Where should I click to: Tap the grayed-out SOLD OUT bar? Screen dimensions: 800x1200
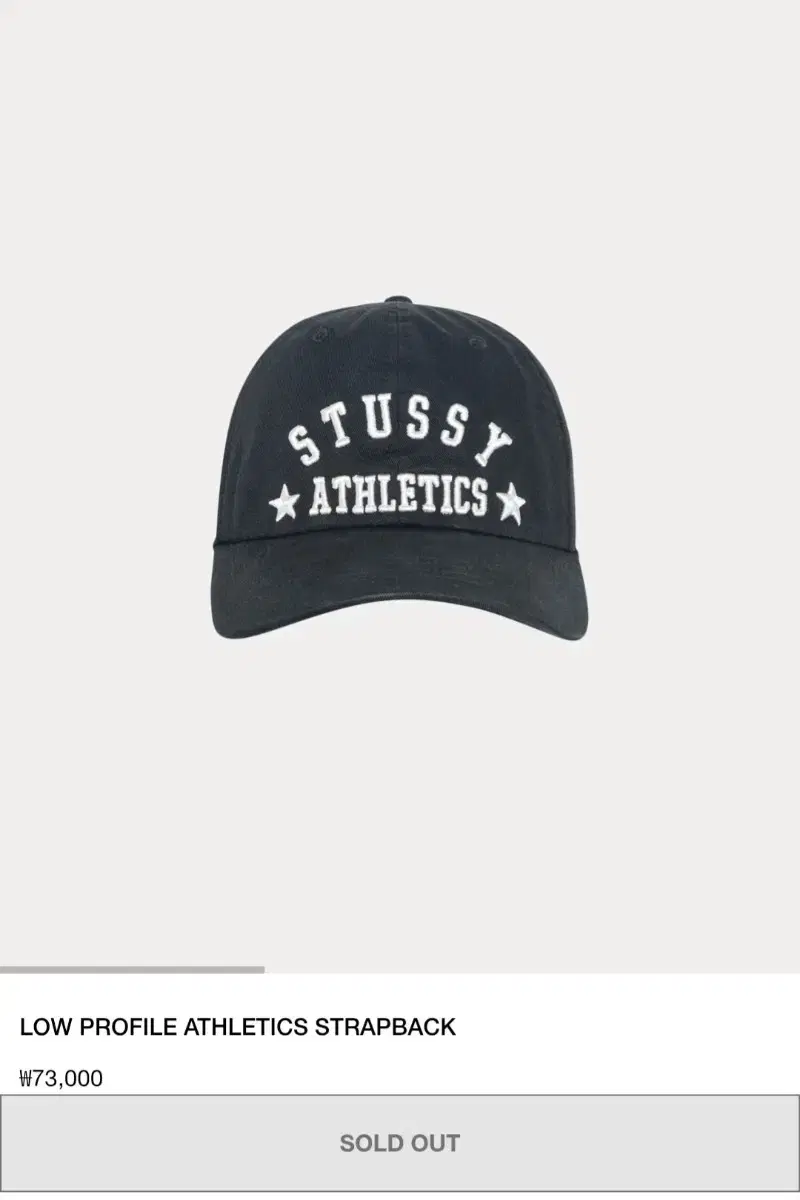click(400, 1141)
